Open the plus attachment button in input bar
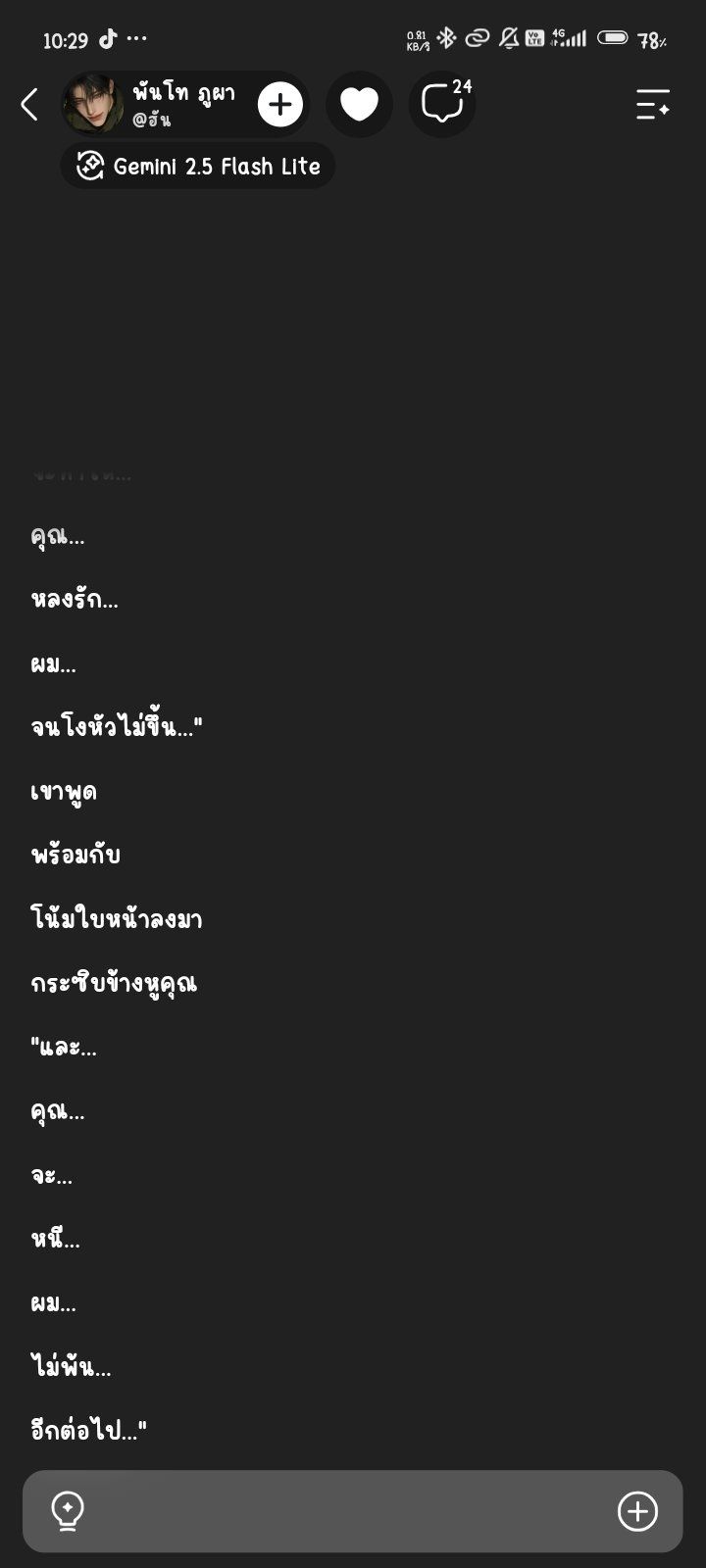Screen dimensions: 706x1568 click(x=637, y=1511)
